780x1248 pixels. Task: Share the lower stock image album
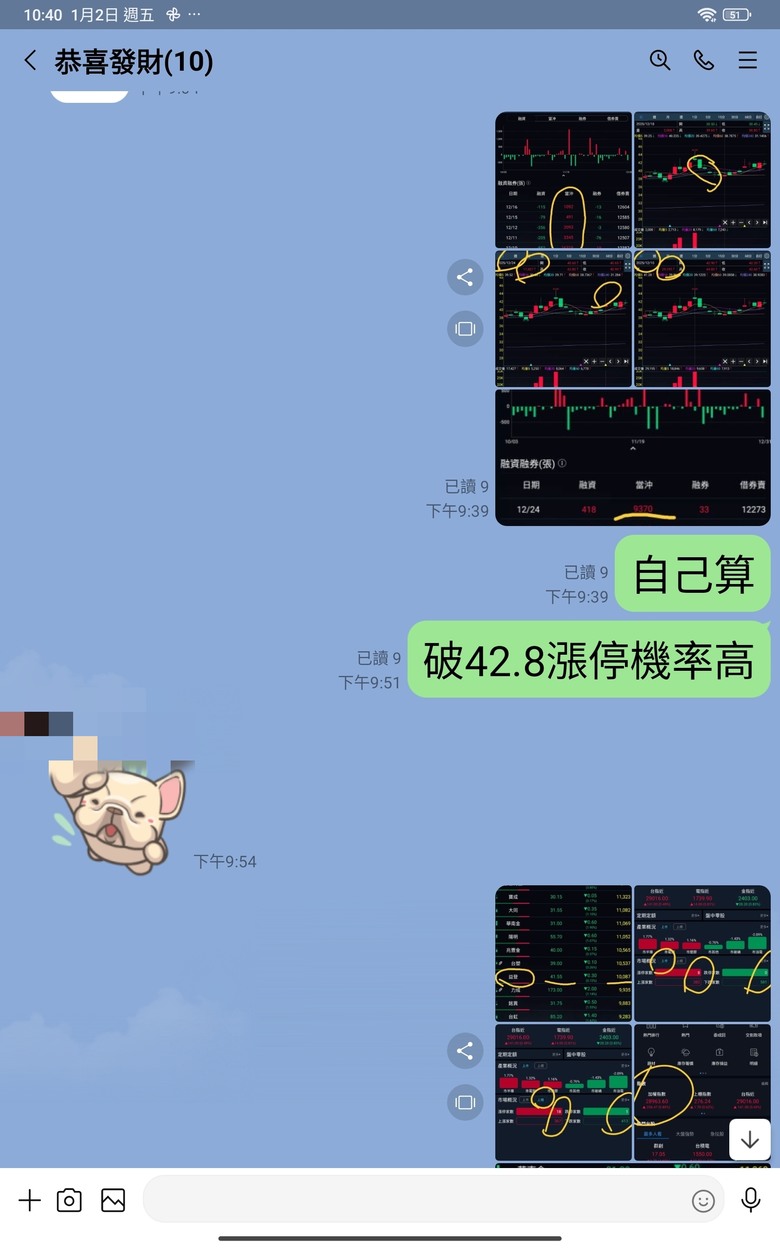(x=465, y=1051)
